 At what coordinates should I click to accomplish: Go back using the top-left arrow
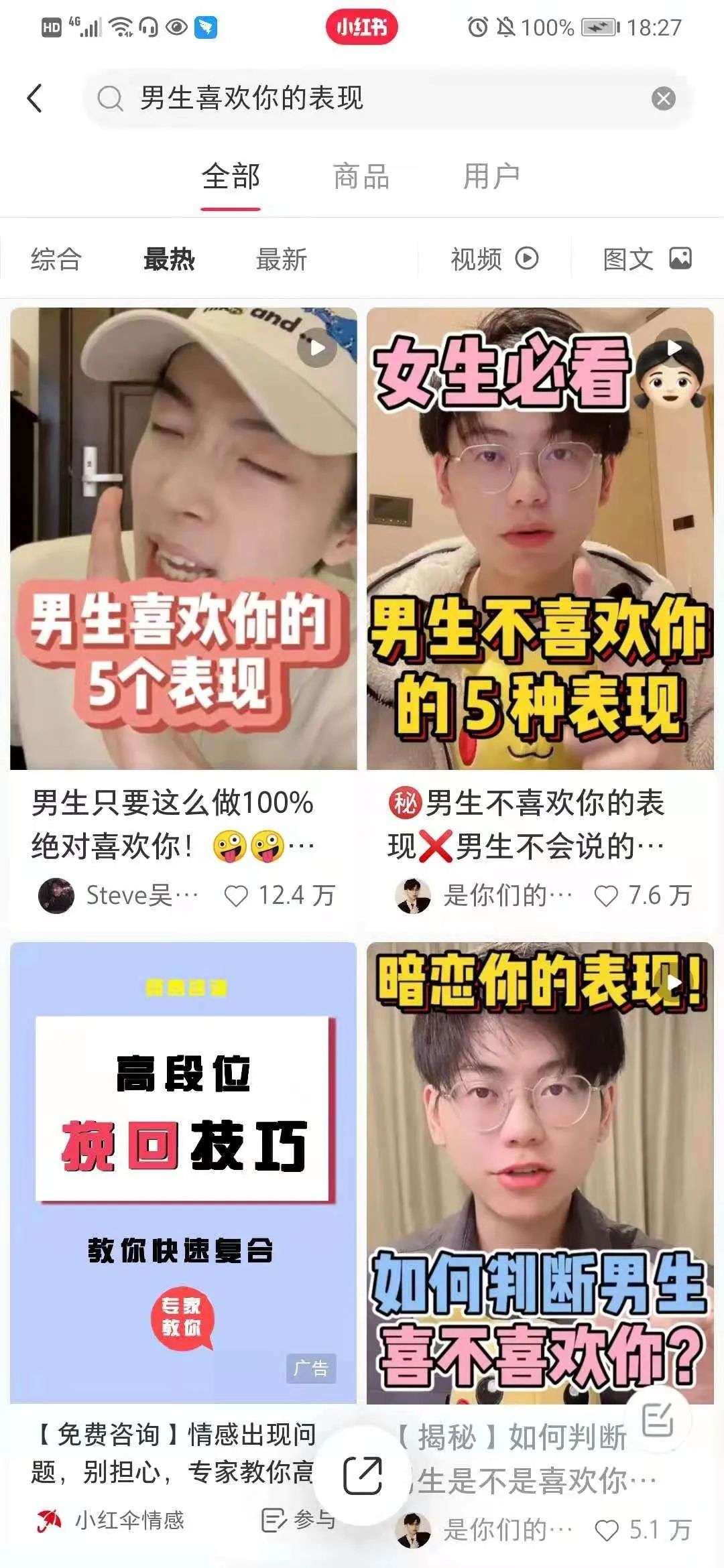pos(35,99)
